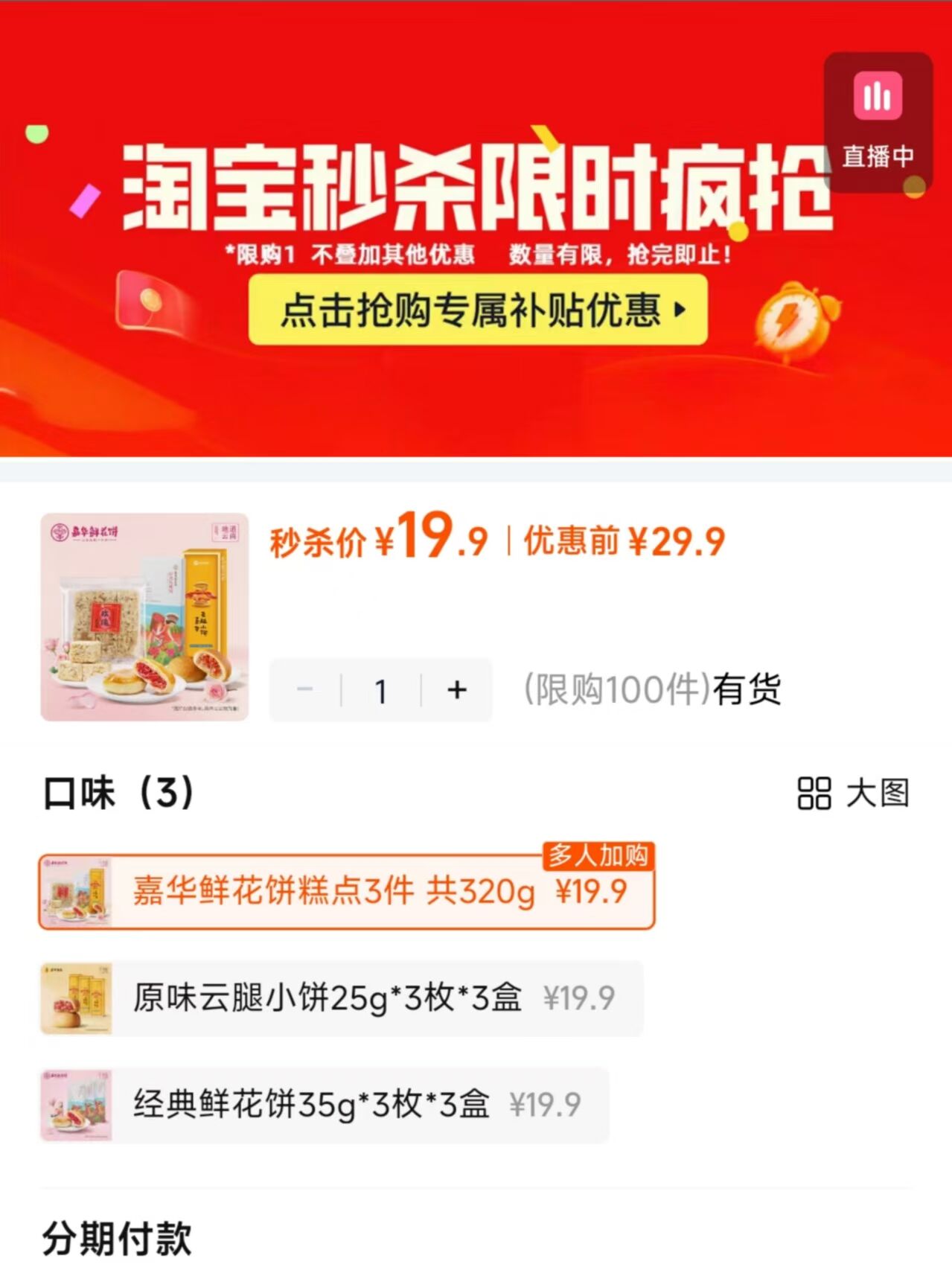Click the 多人加购 badge label
Image resolution: width=952 pixels, height=1270 pixels.
(x=599, y=858)
